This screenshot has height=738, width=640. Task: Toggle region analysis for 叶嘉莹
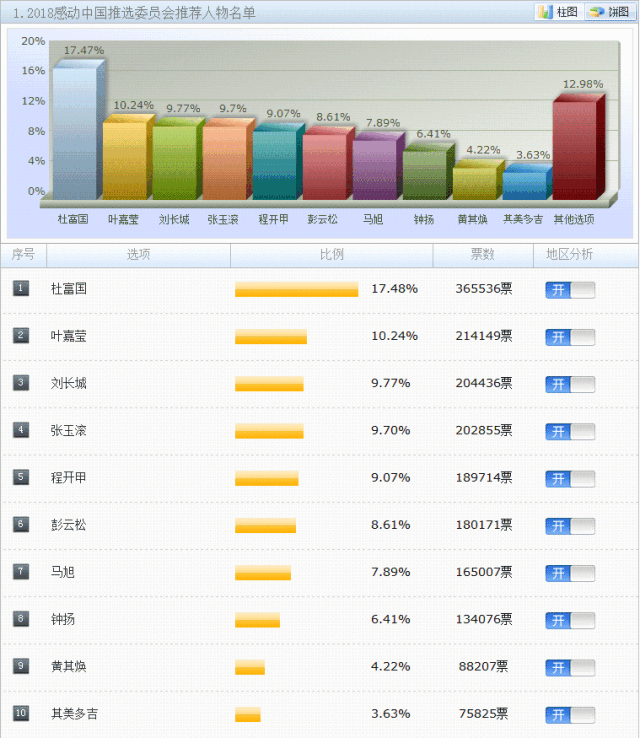tap(569, 337)
